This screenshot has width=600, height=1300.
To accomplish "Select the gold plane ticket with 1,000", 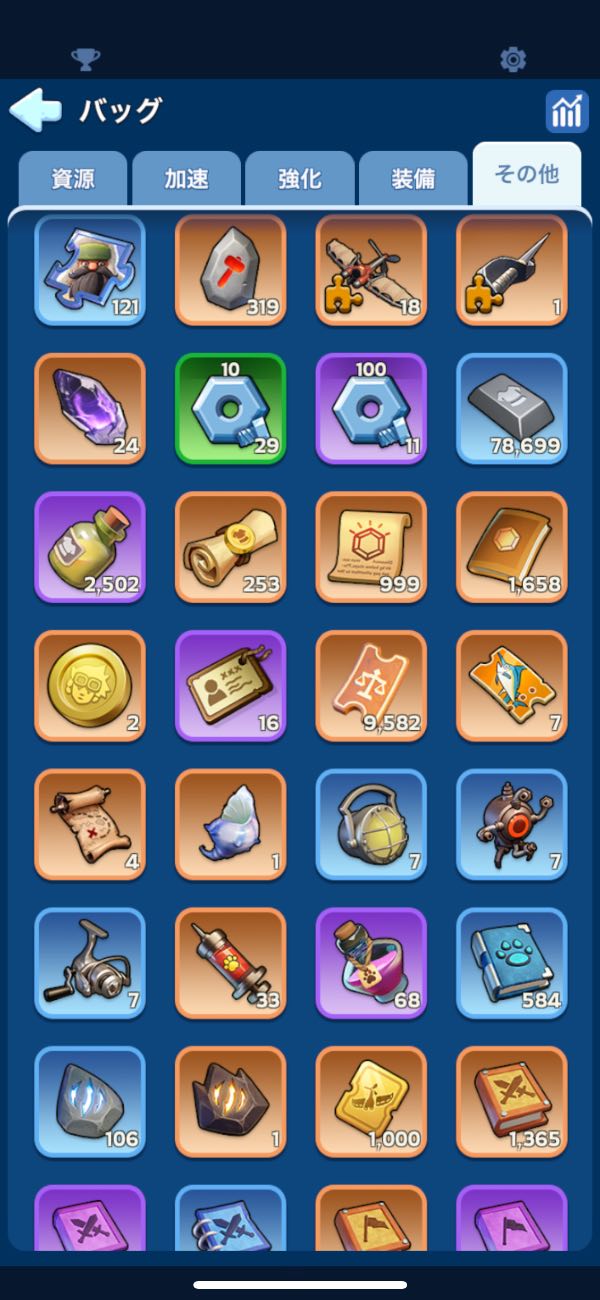I will (x=371, y=1101).
